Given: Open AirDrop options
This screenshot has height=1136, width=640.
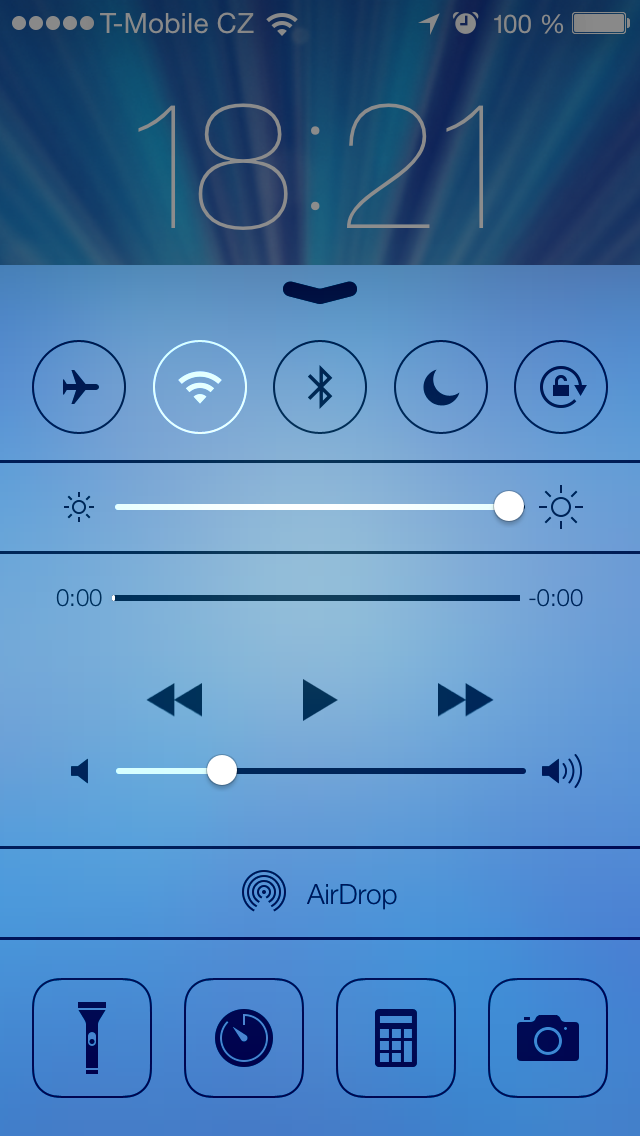Looking at the screenshot, I should [320, 894].
